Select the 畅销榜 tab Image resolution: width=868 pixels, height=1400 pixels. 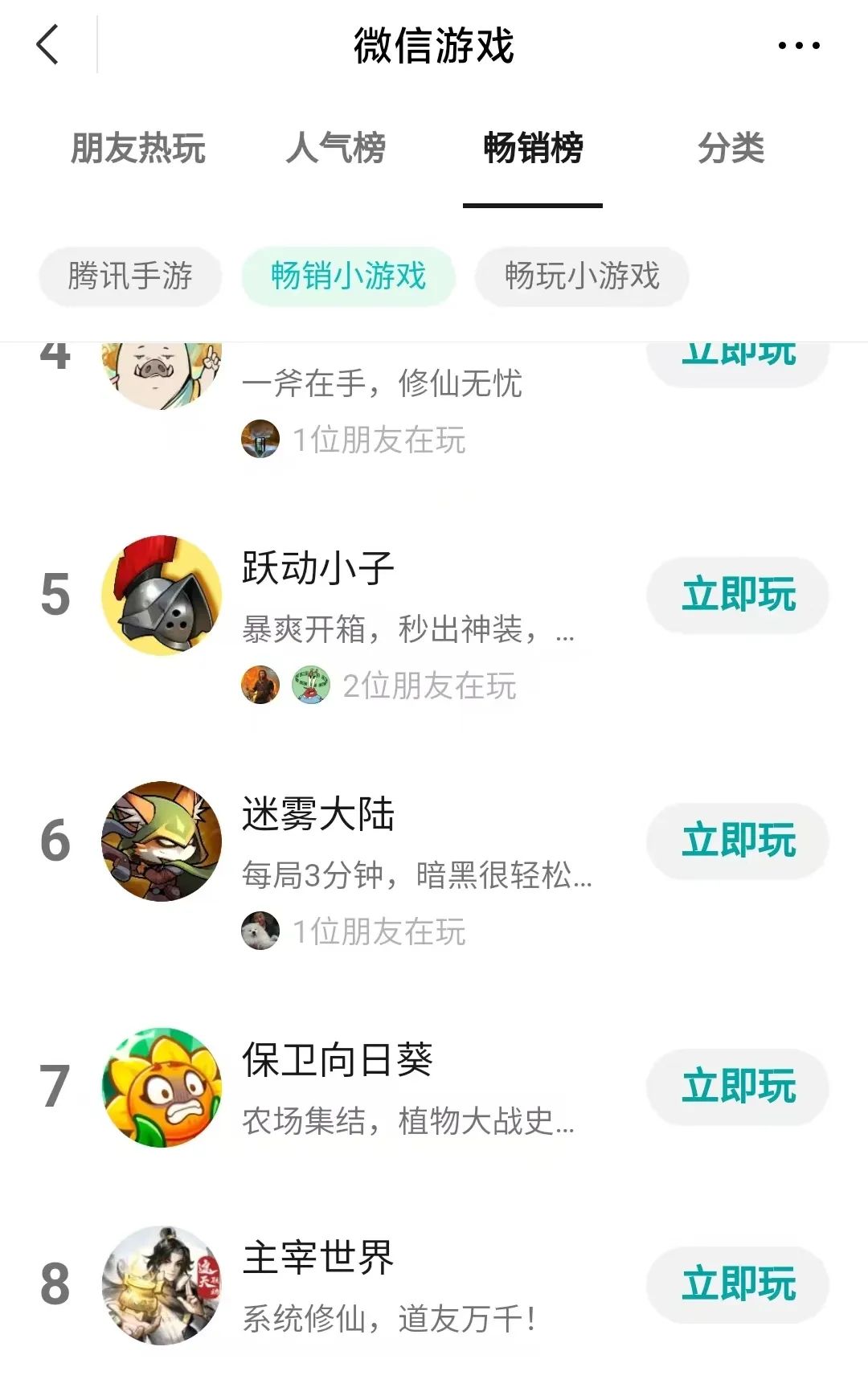click(533, 149)
